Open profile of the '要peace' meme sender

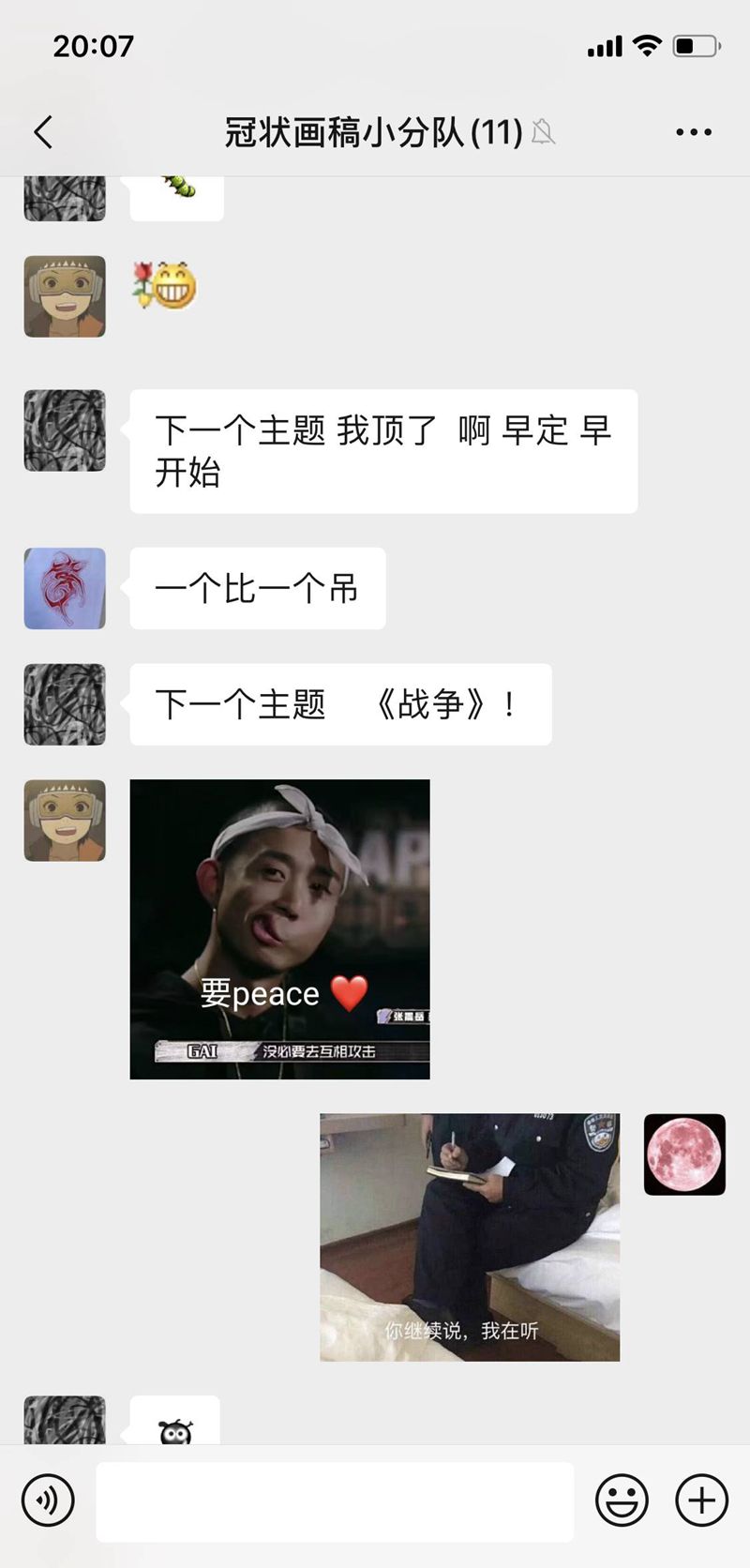65,821
